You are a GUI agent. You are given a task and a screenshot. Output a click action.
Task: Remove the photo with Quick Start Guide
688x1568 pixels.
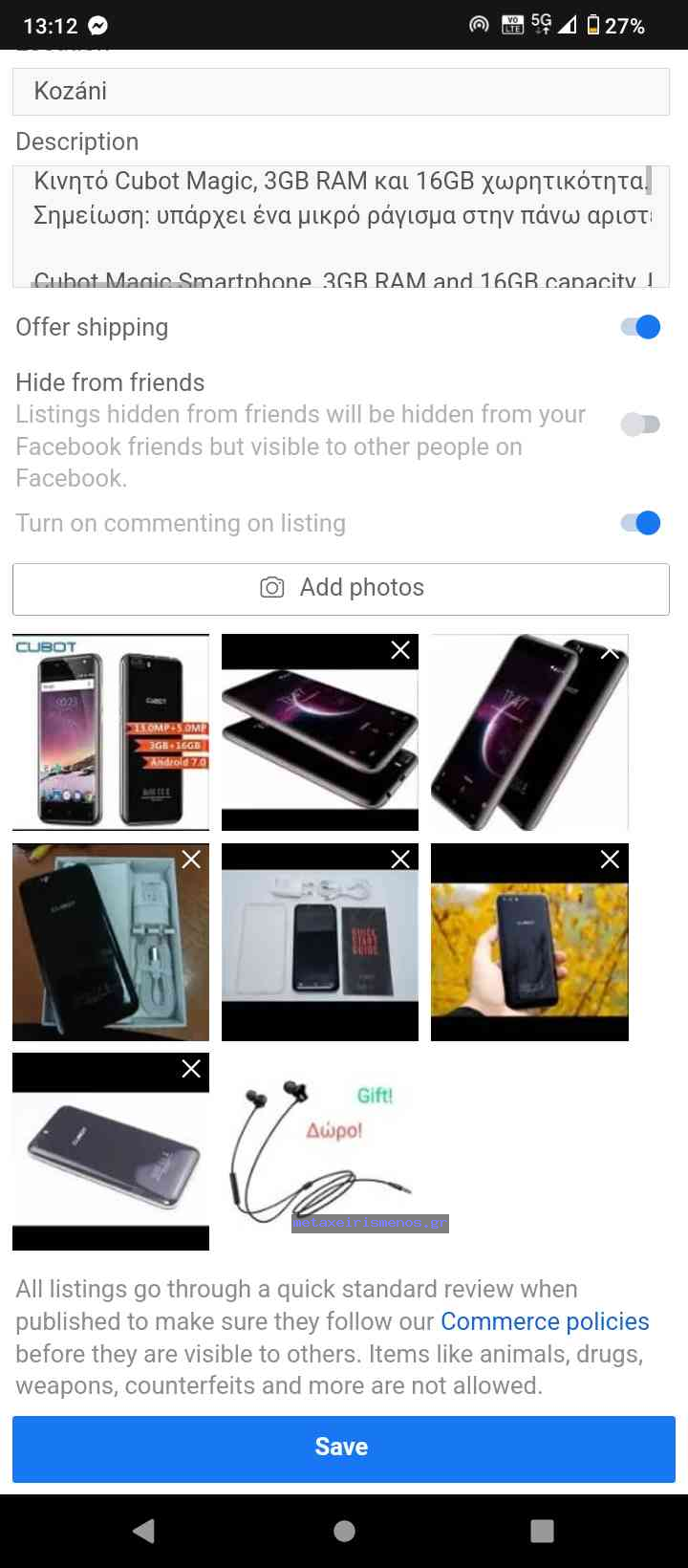click(400, 860)
